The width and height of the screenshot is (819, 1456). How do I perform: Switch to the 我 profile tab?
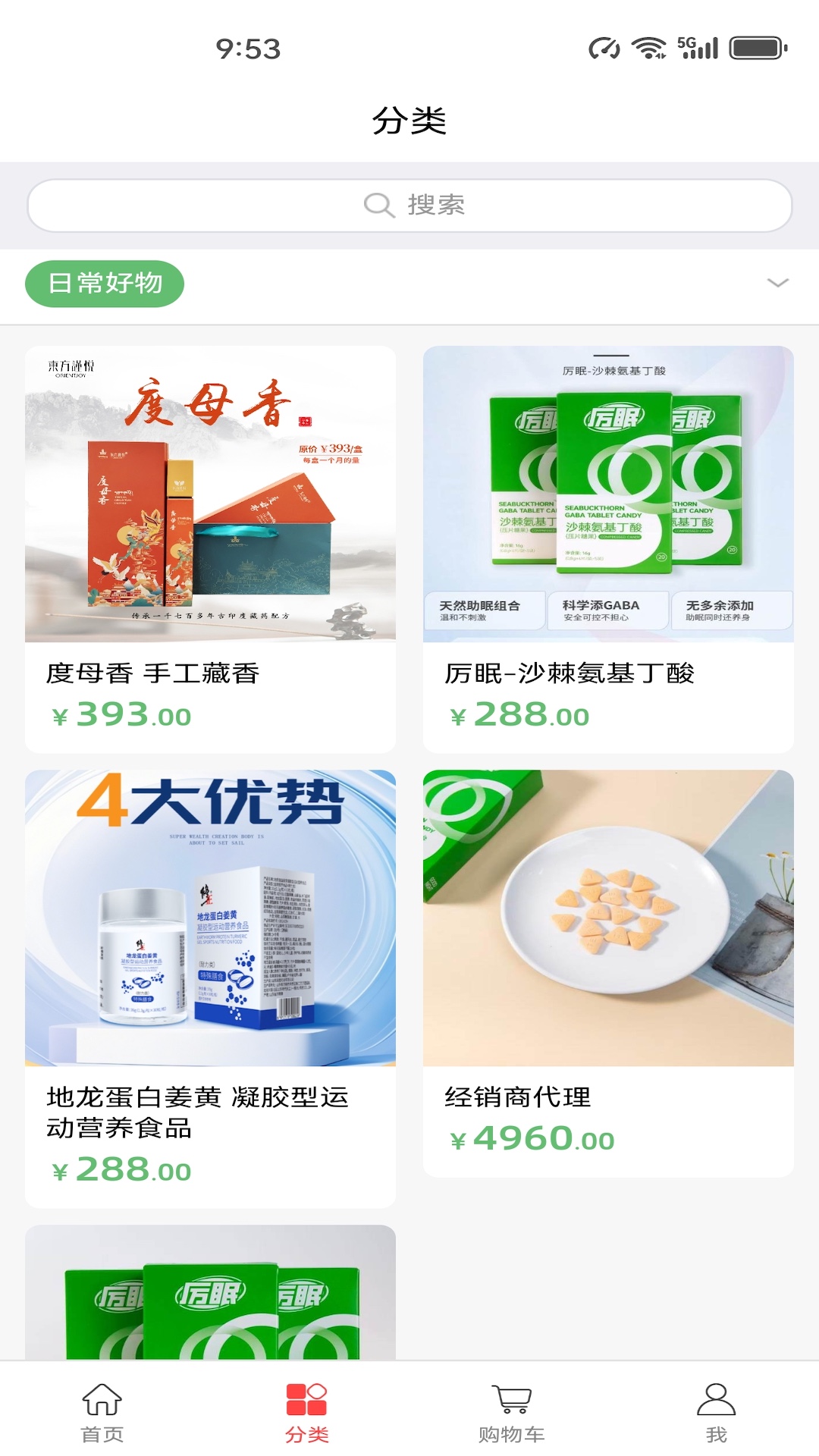[x=717, y=1413]
